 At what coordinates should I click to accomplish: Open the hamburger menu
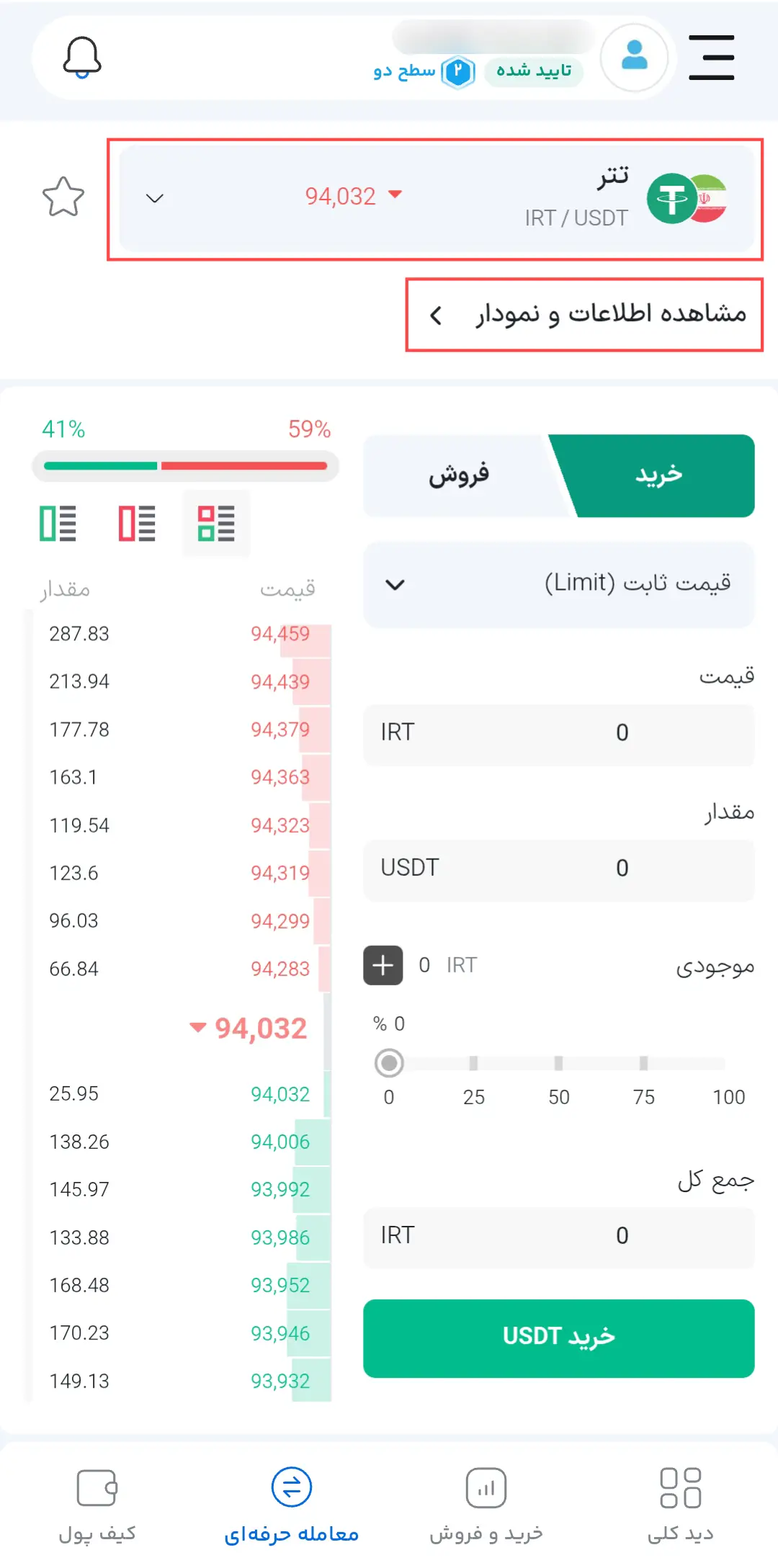click(x=711, y=58)
